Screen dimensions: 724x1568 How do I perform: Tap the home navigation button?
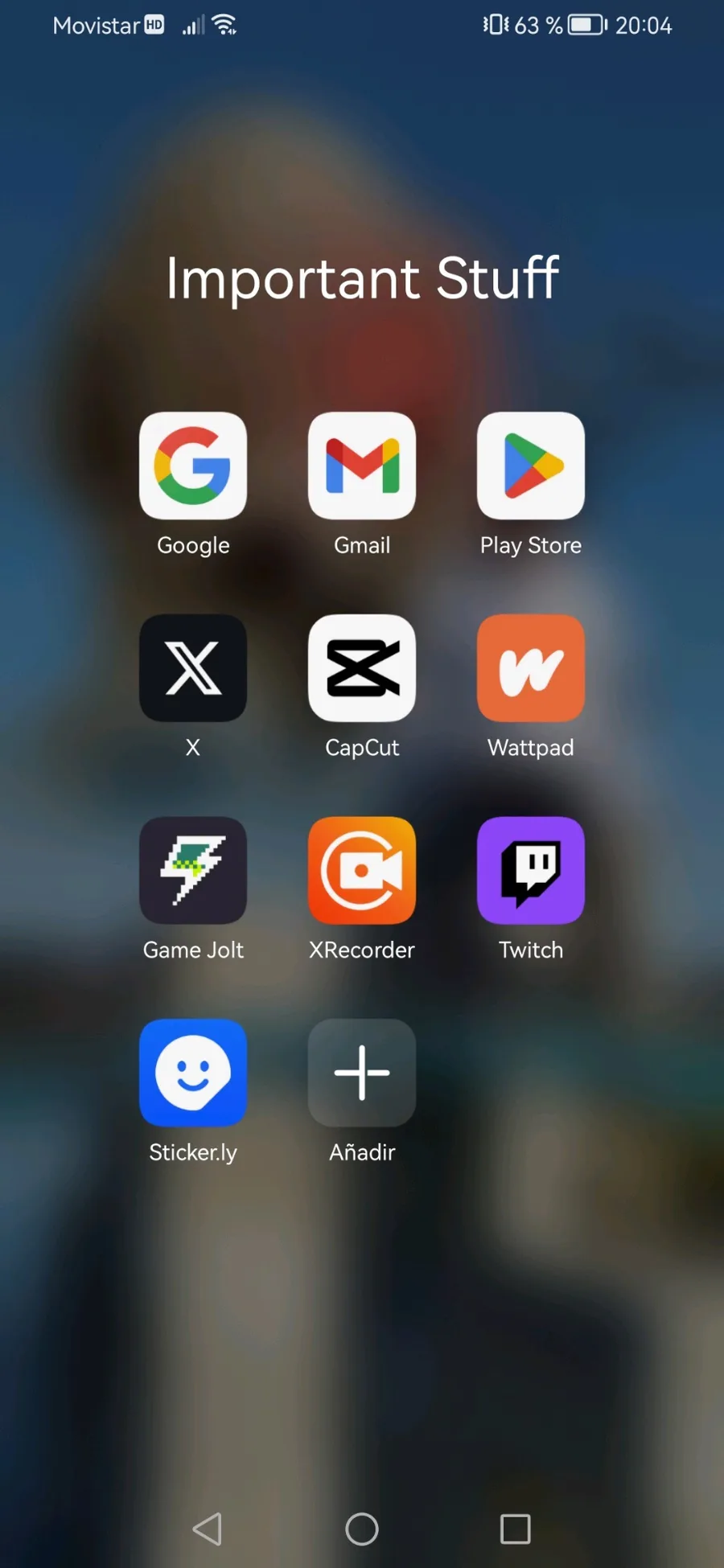coord(362,1529)
